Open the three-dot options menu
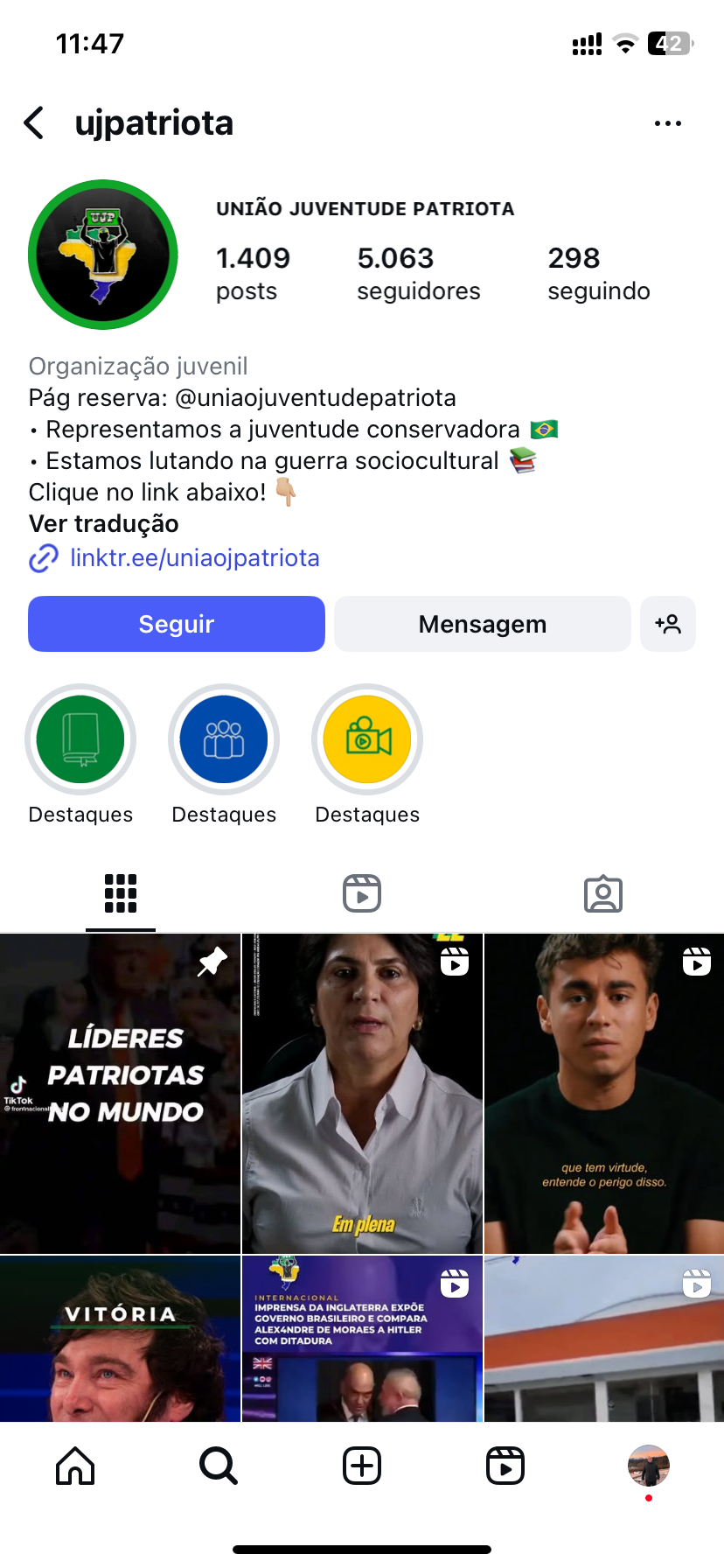Image resolution: width=724 pixels, height=1568 pixels. tap(667, 123)
